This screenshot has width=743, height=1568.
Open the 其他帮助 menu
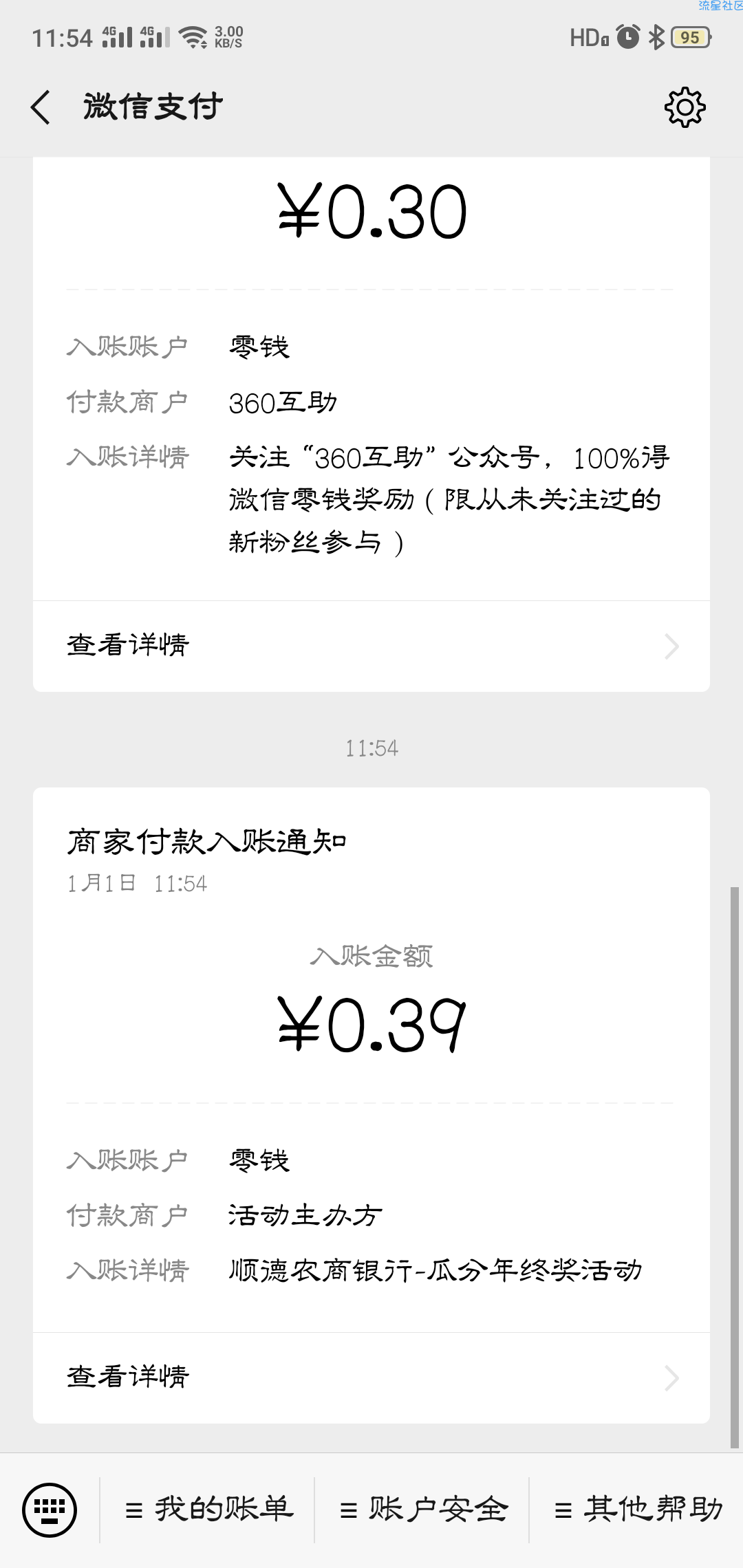click(x=637, y=1510)
